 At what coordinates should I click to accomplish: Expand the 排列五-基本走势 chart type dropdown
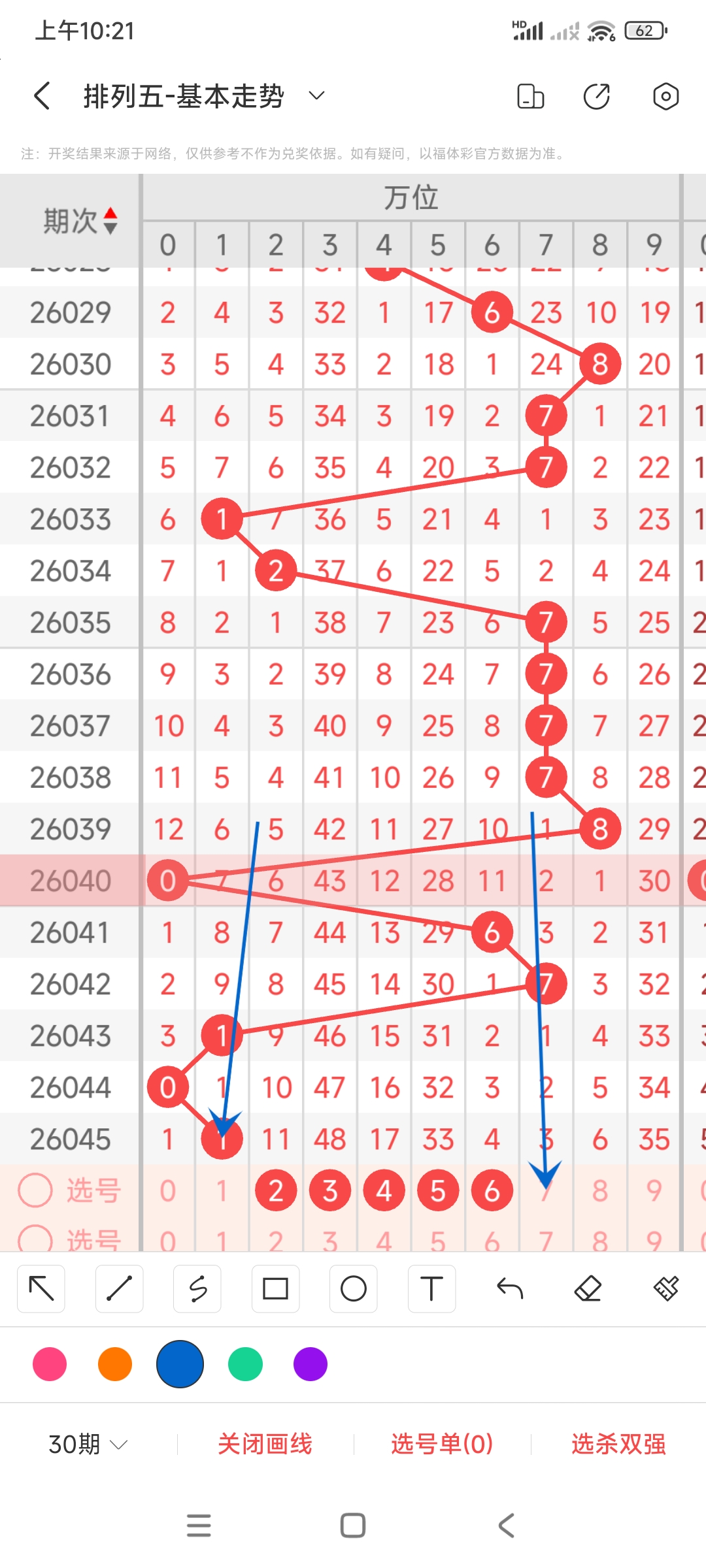click(316, 96)
